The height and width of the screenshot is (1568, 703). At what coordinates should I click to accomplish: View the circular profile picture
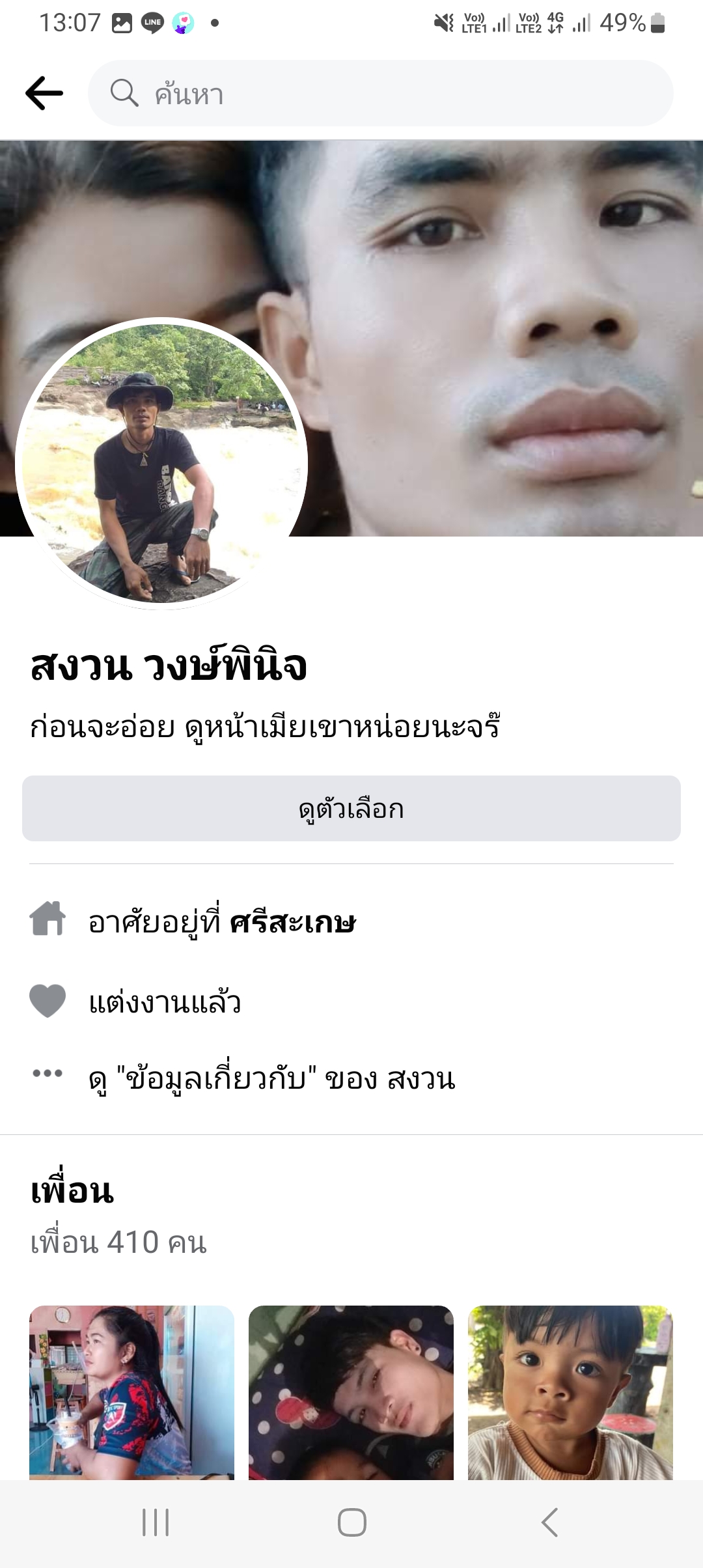(x=161, y=464)
